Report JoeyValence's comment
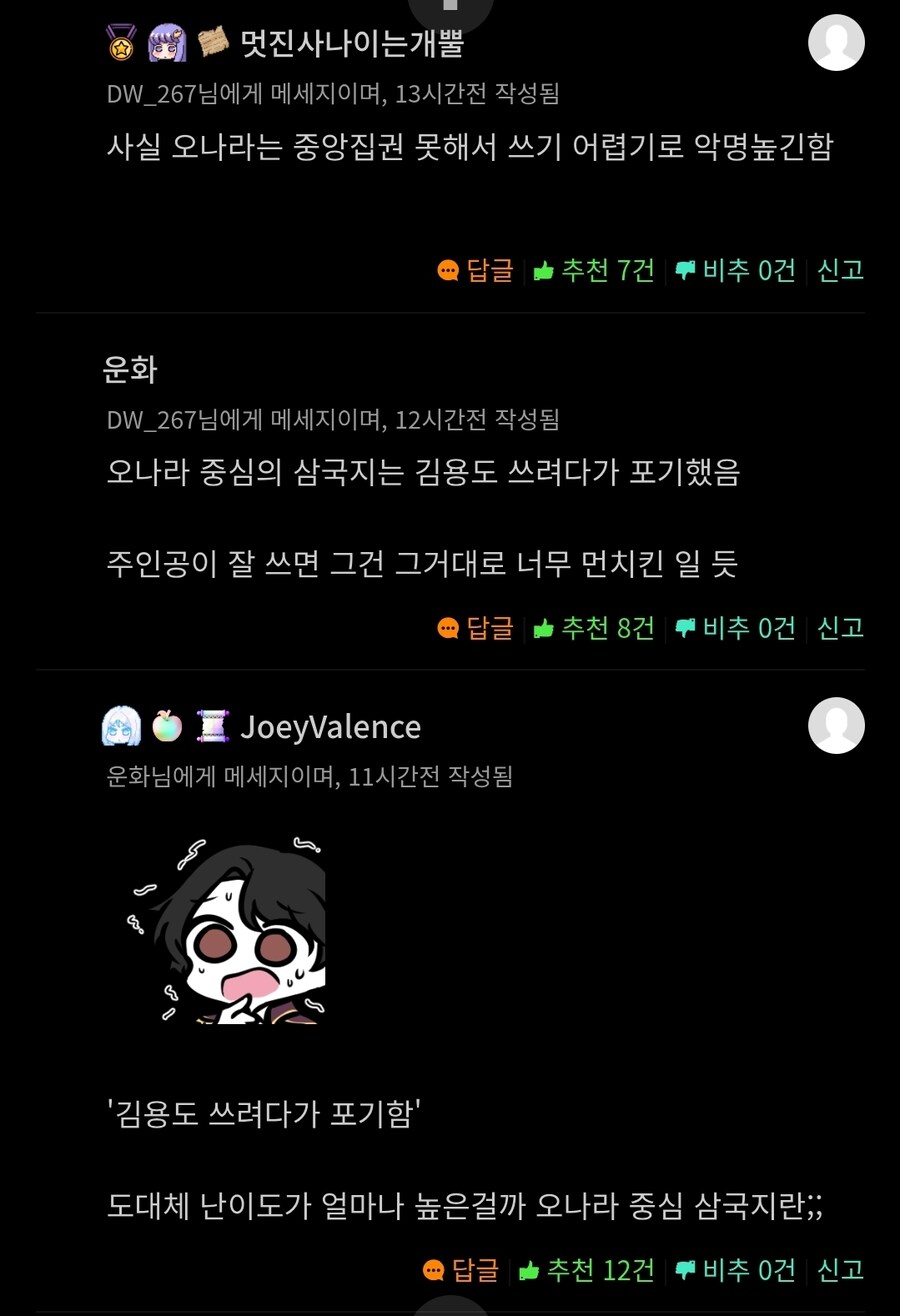The height and width of the screenshot is (1316, 900). tap(840, 1271)
